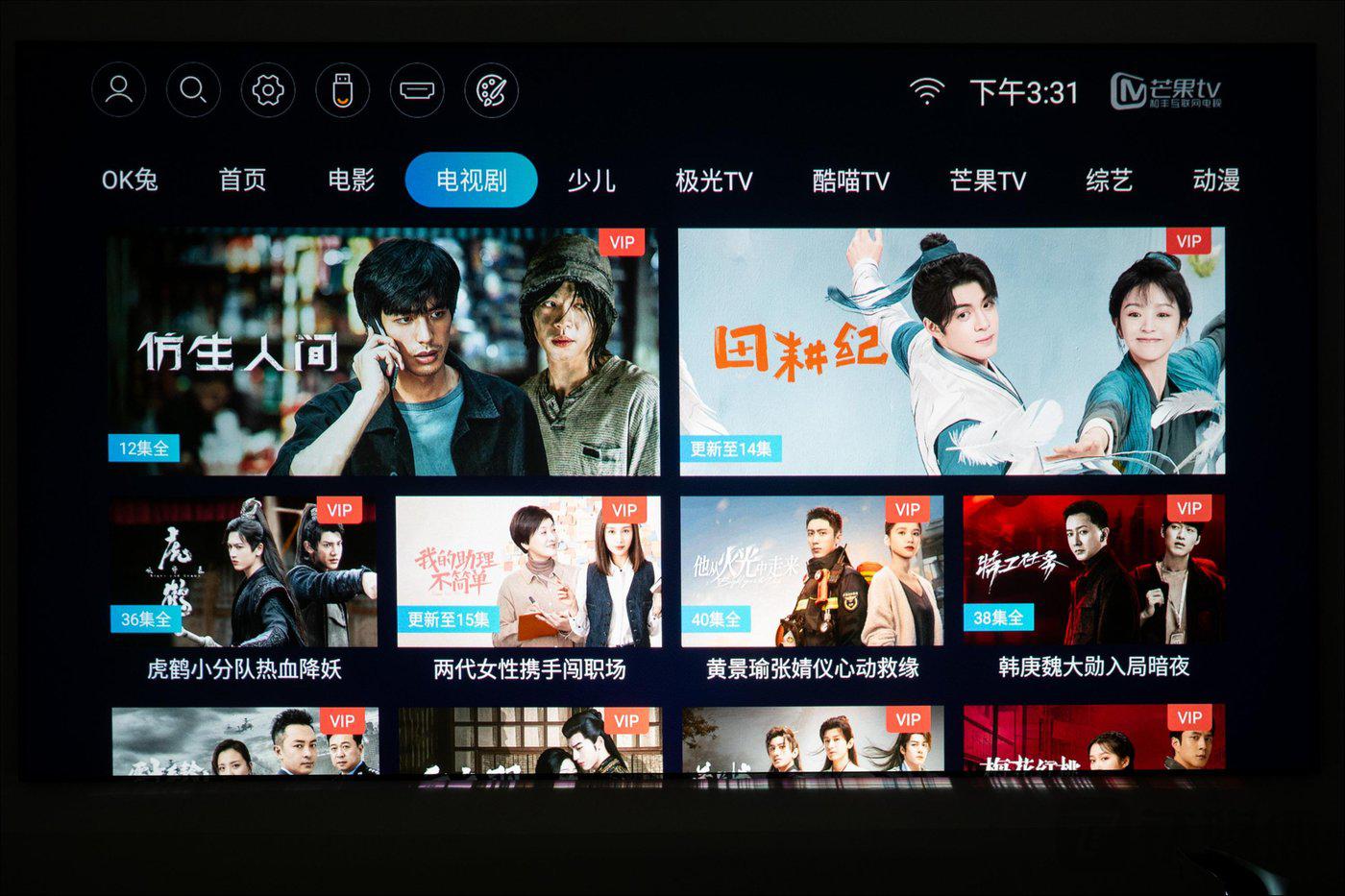1345x896 pixels.
Task: Open the 韩庚魏大勋入局暗夜 card
Action: (1093, 572)
